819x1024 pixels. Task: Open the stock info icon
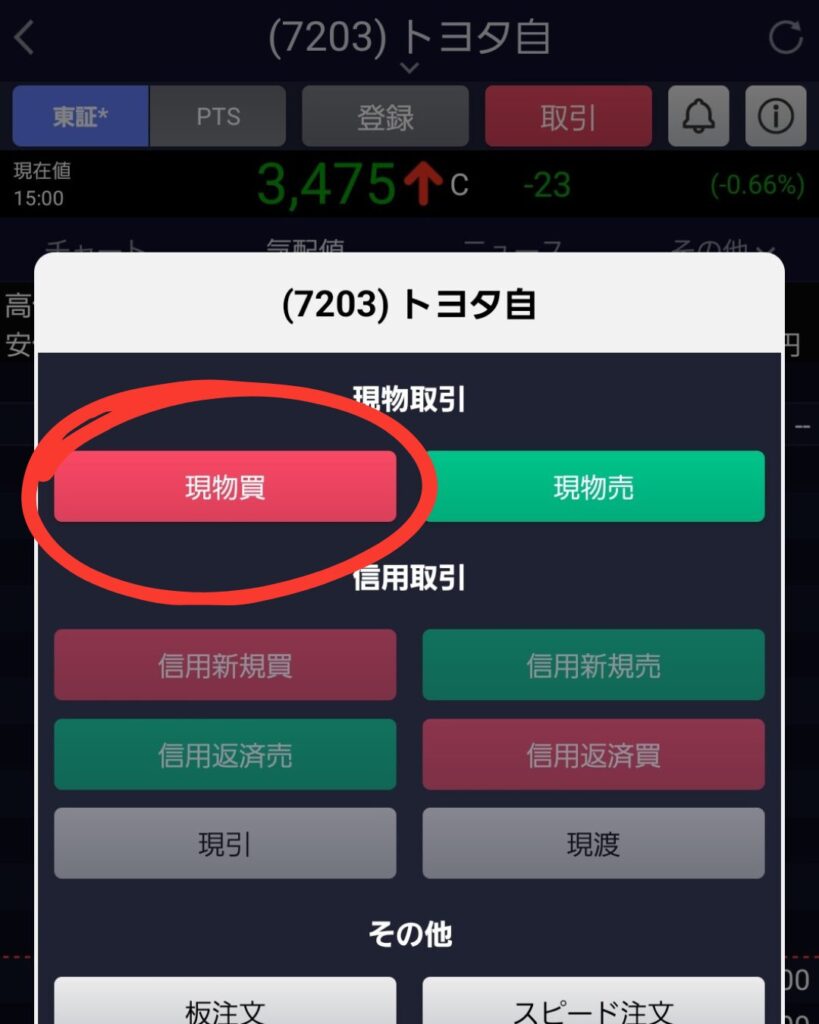(x=775, y=117)
